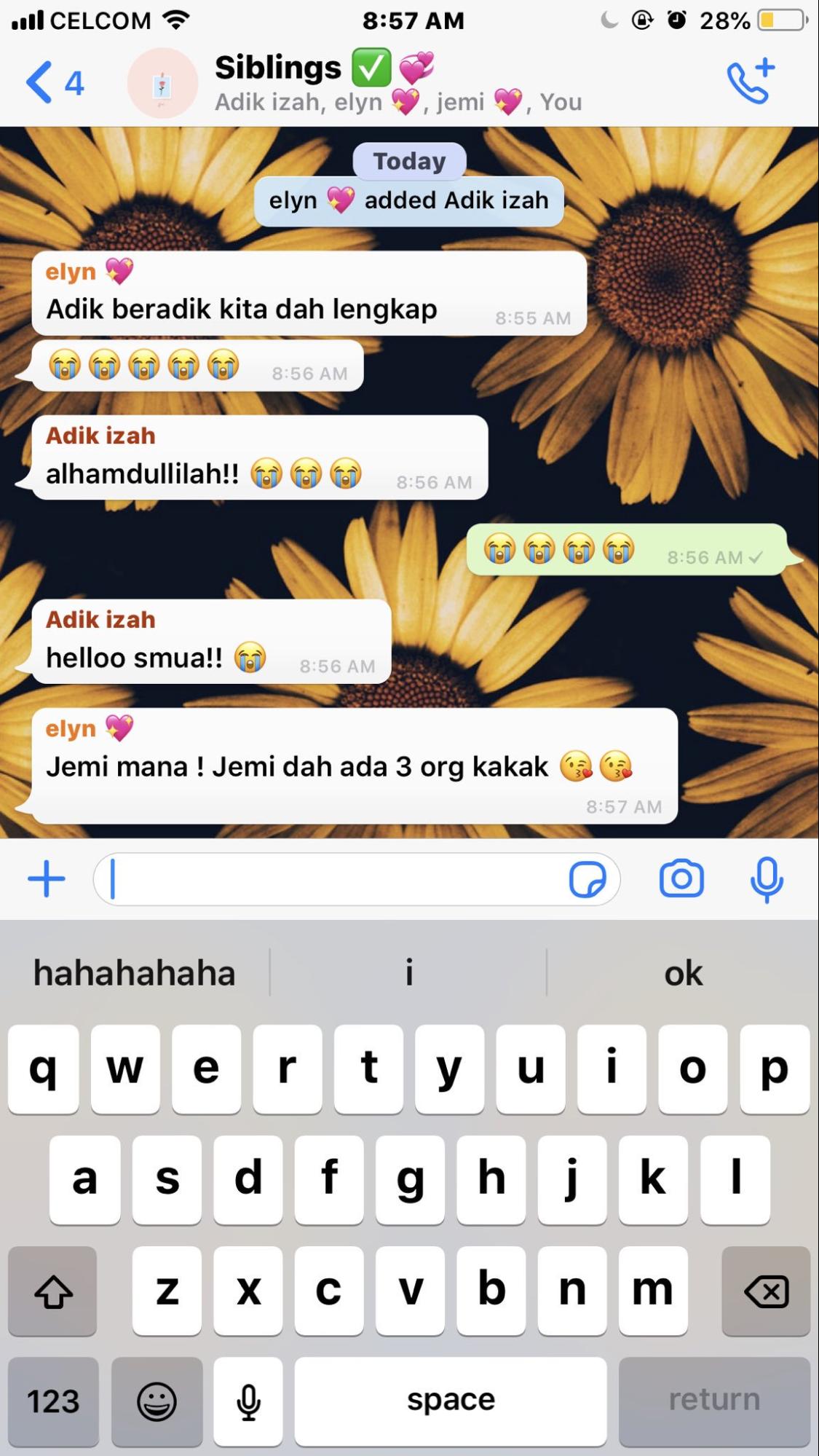Tap the space bar

[451, 1401]
